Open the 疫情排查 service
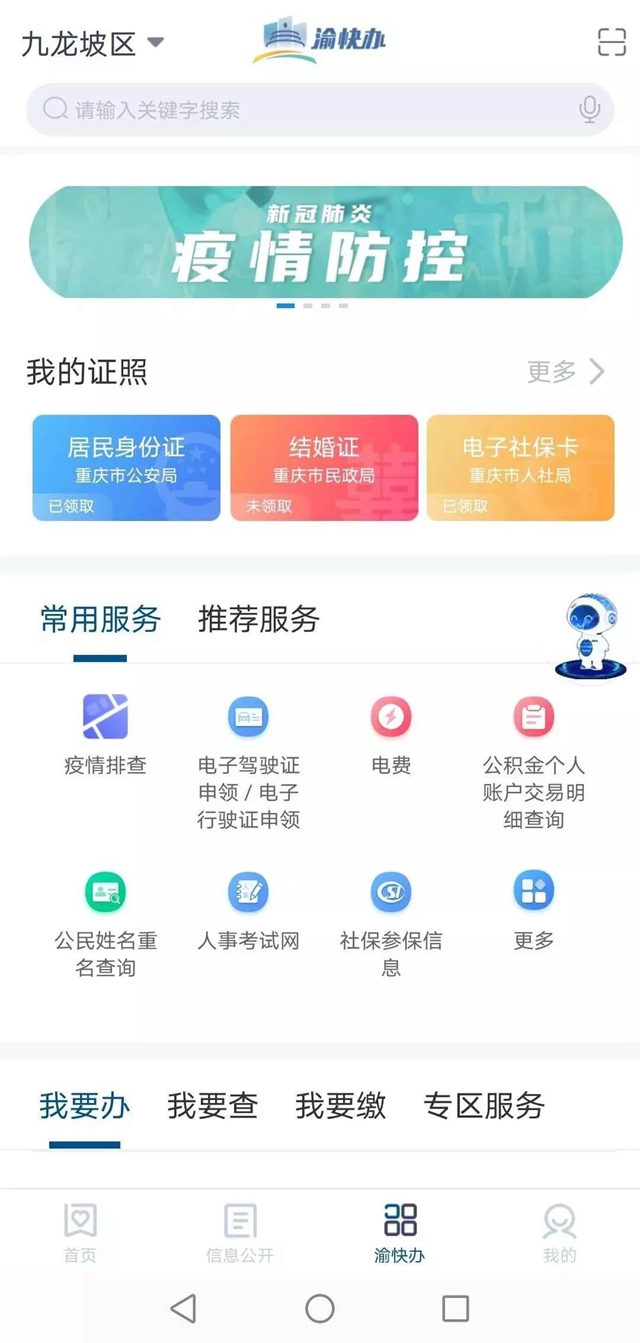 click(x=105, y=736)
